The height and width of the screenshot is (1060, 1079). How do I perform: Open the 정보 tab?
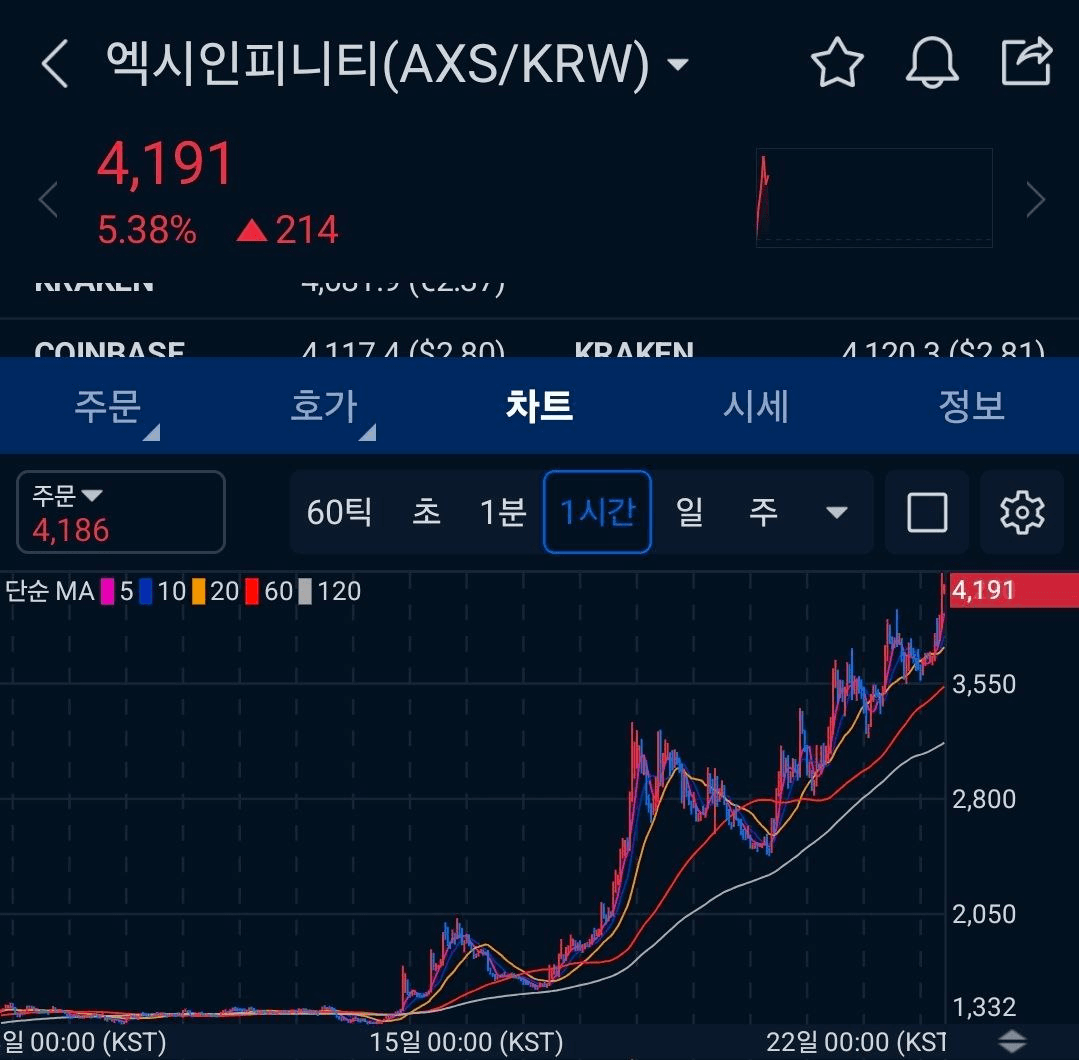(971, 406)
